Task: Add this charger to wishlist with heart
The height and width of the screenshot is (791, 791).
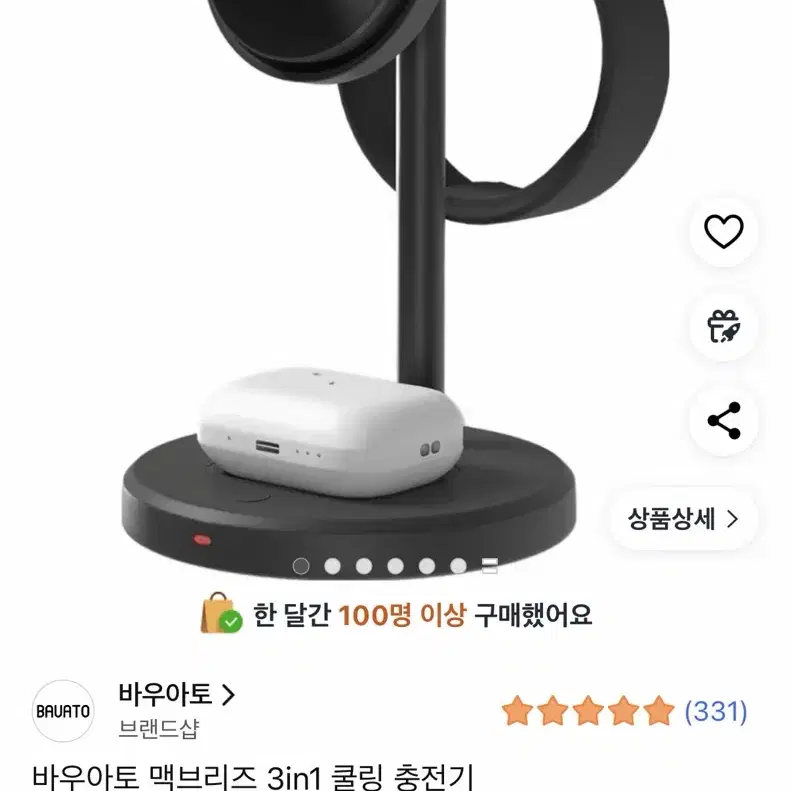Action: point(724,232)
